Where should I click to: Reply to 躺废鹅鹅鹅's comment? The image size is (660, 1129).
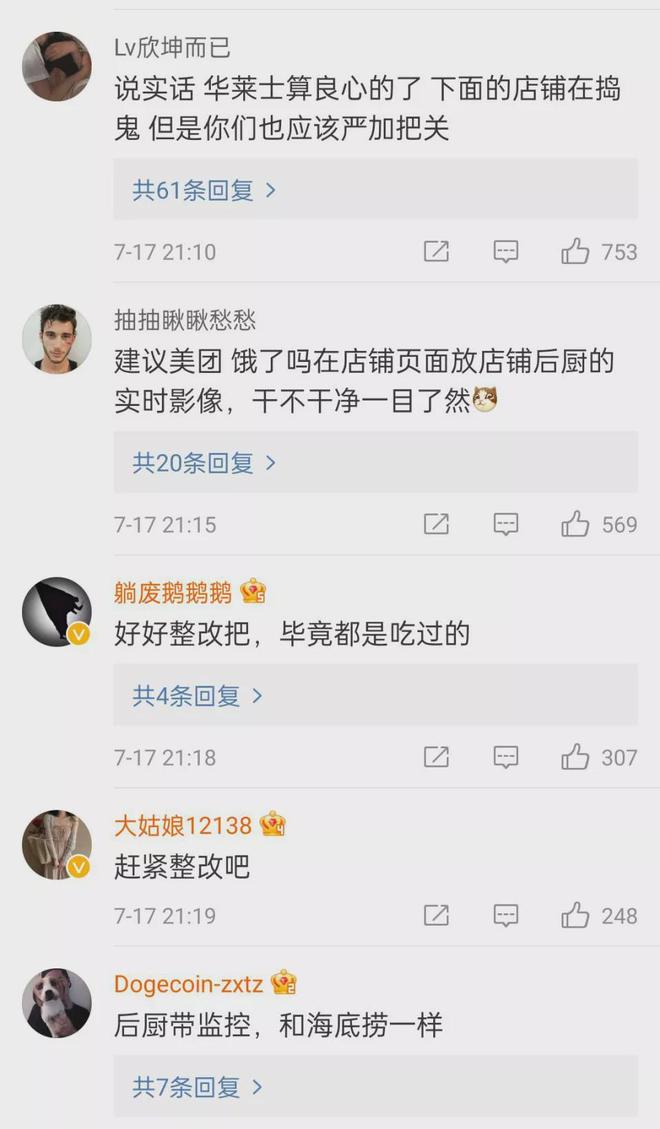506,757
